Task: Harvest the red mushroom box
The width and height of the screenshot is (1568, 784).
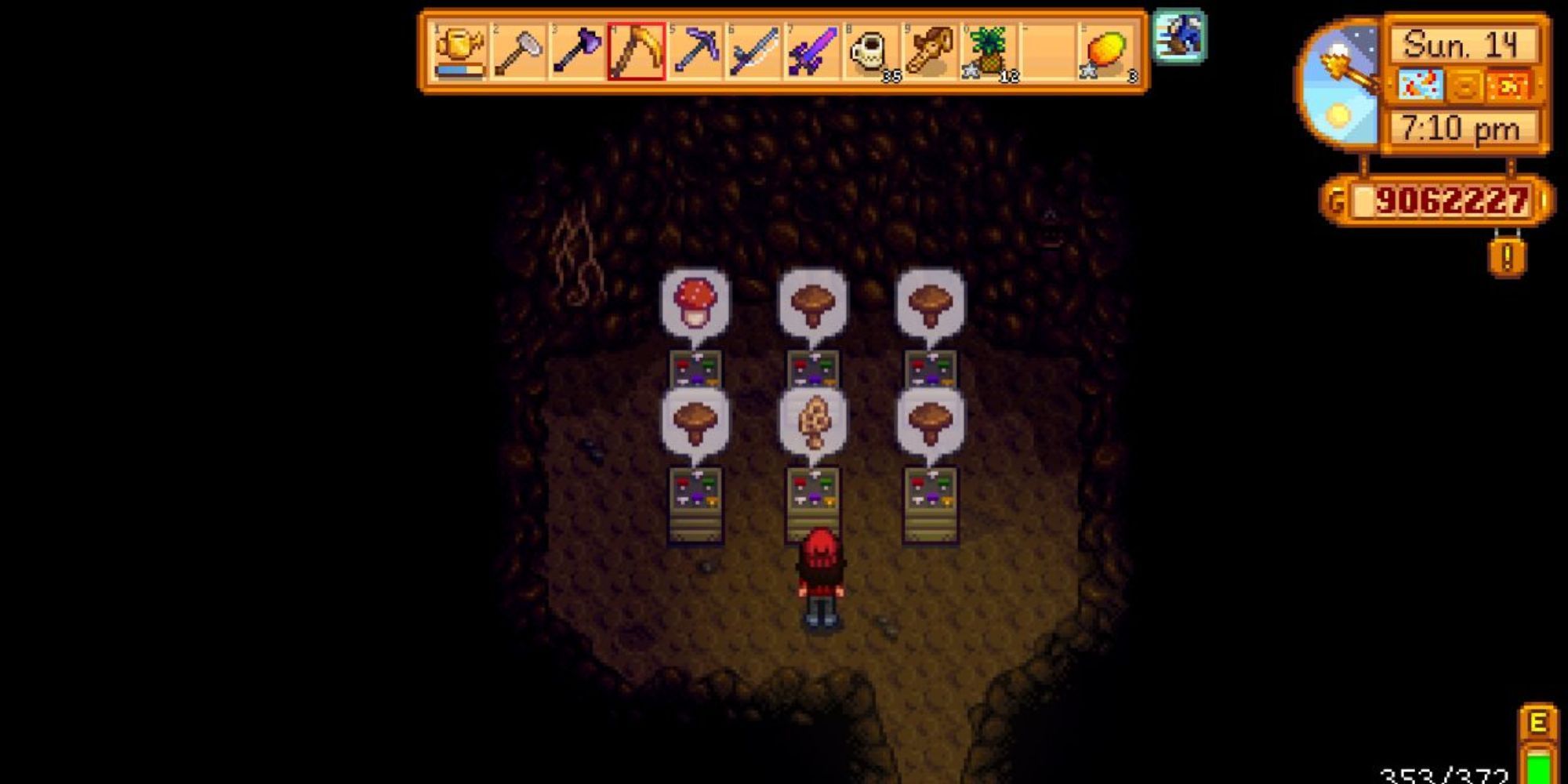Action: pos(695,367)
